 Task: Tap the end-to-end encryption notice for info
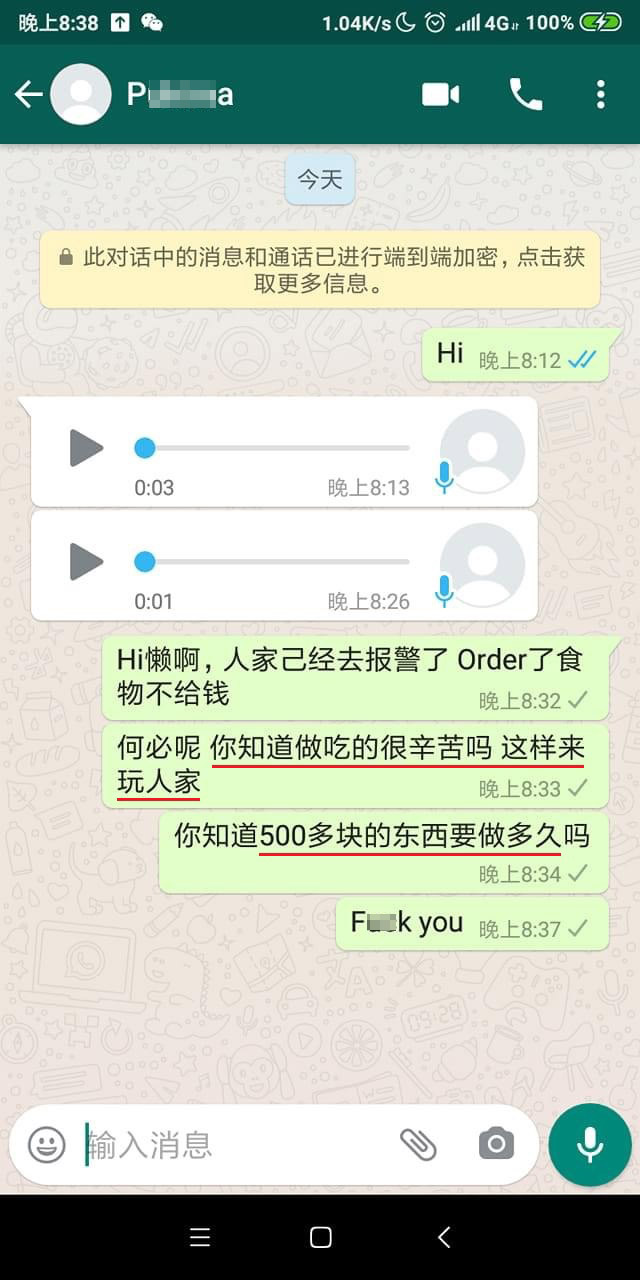(320, 270)
